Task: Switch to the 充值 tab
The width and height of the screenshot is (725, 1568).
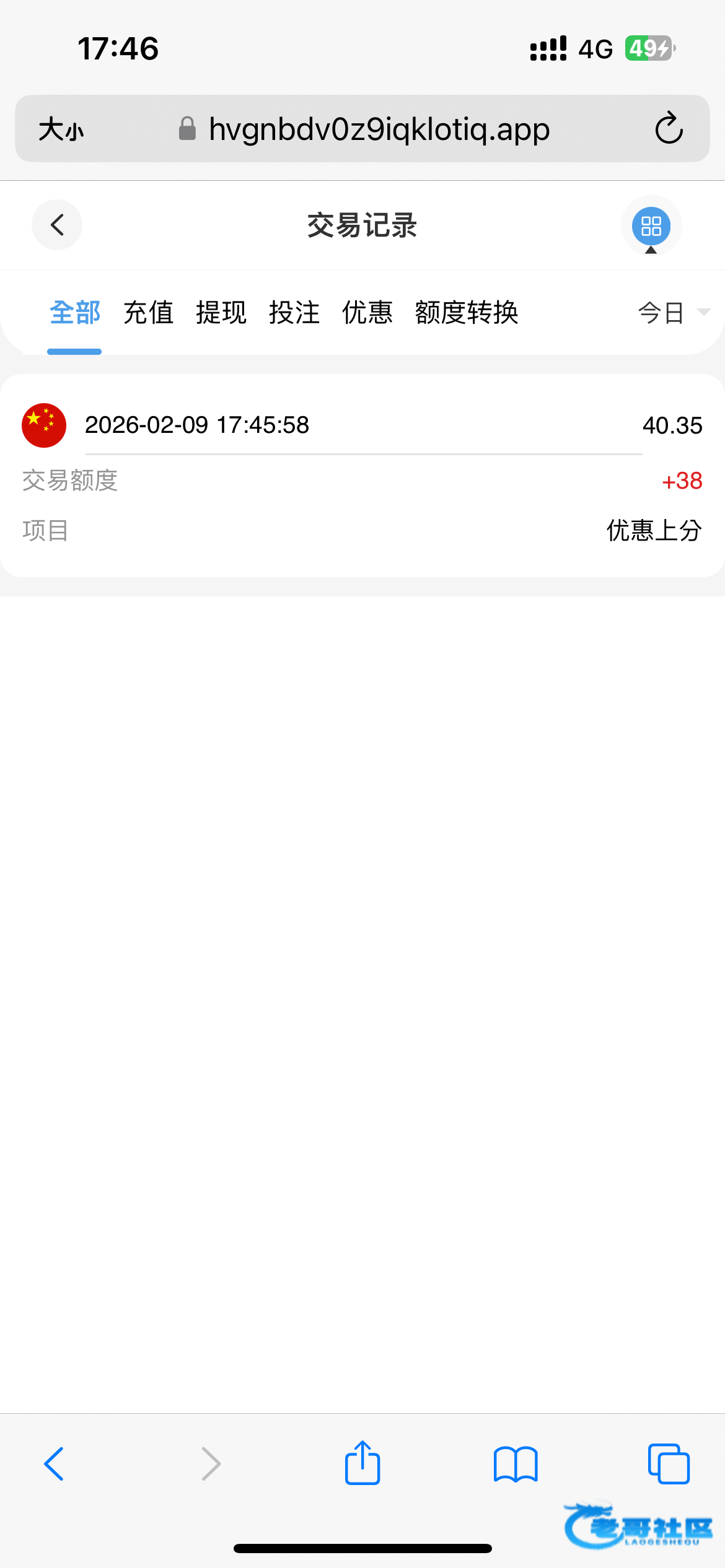Action: pos(148,313)
